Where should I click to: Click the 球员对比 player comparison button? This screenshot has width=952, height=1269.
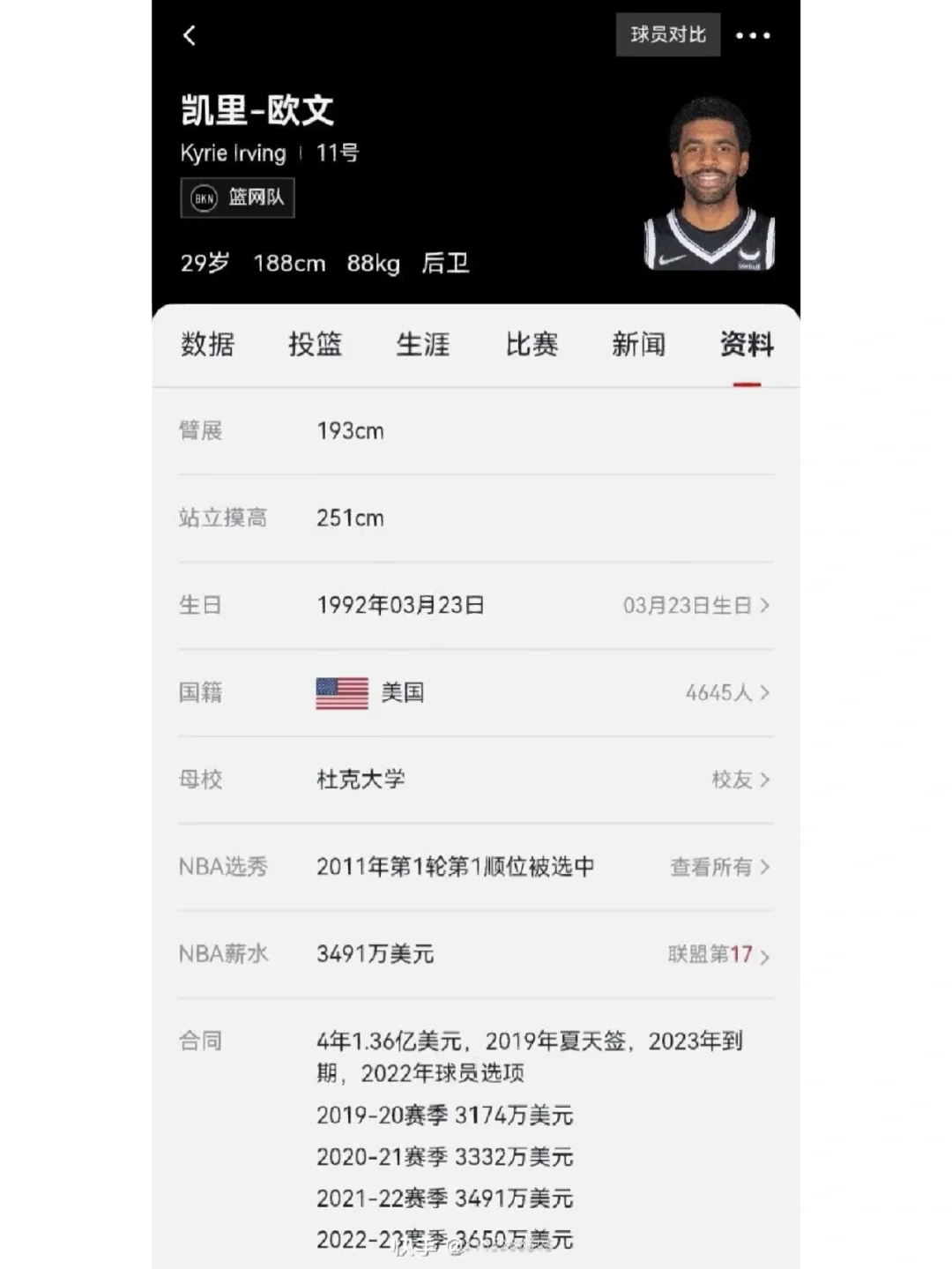667,35
